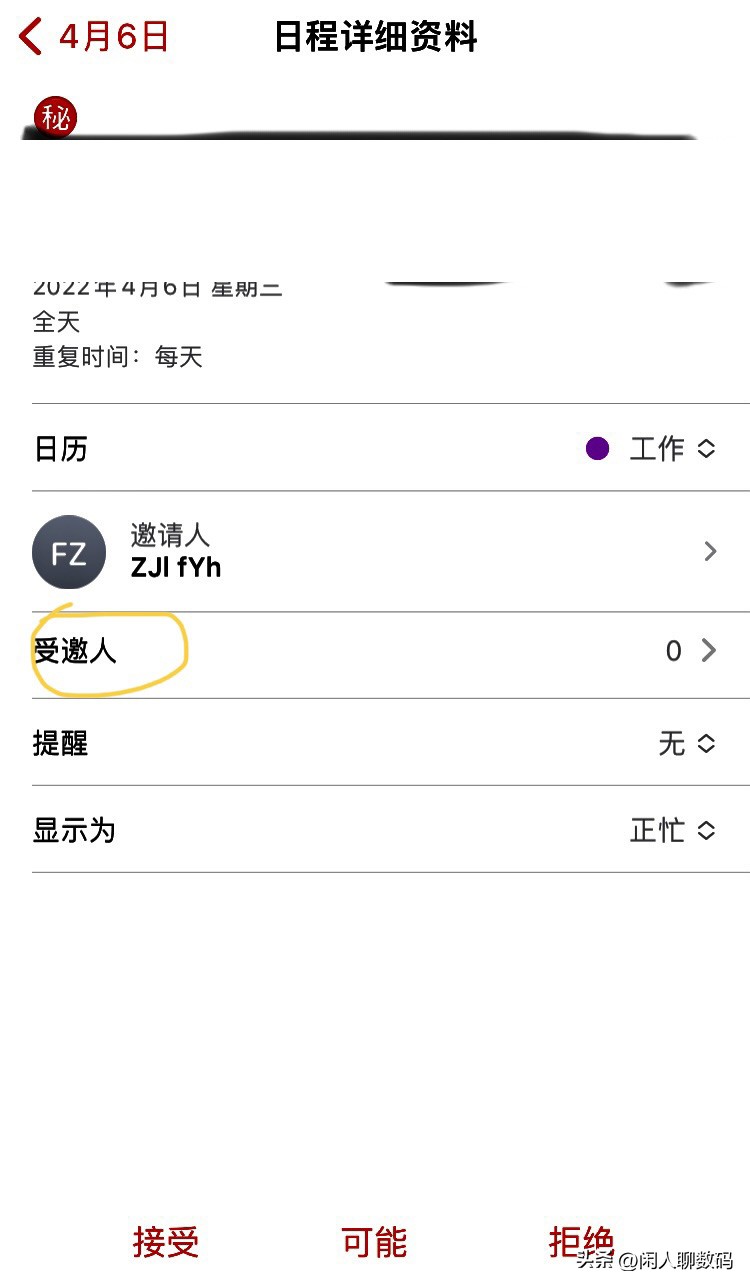Tap the purple calendar color dot
Image resolution: width=750 pixels, height=1286 pixels.
tap(598, 449)
